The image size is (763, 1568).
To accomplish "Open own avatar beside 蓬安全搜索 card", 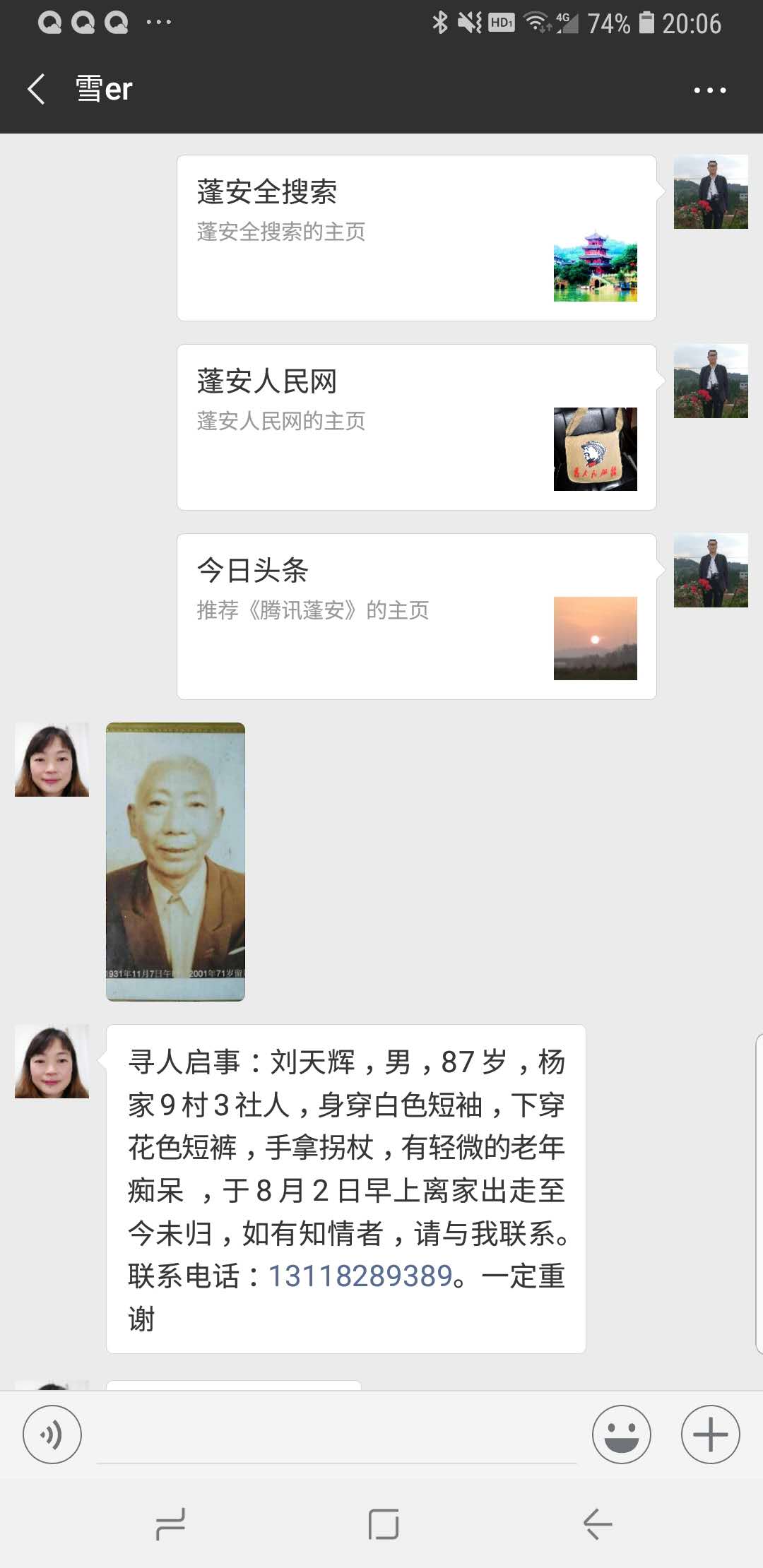I will point(711,191).
